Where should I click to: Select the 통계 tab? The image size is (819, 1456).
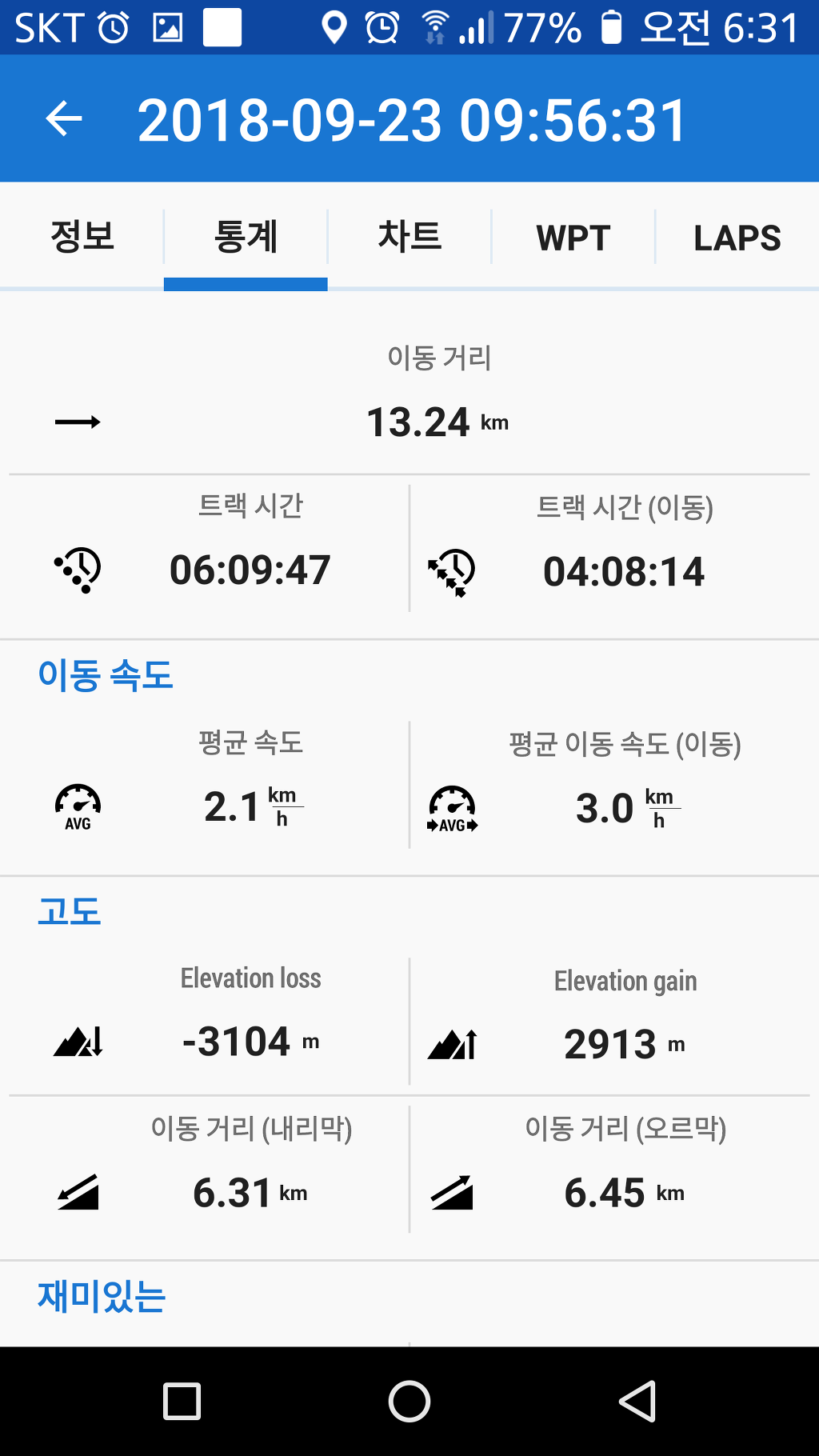[246, 238]
